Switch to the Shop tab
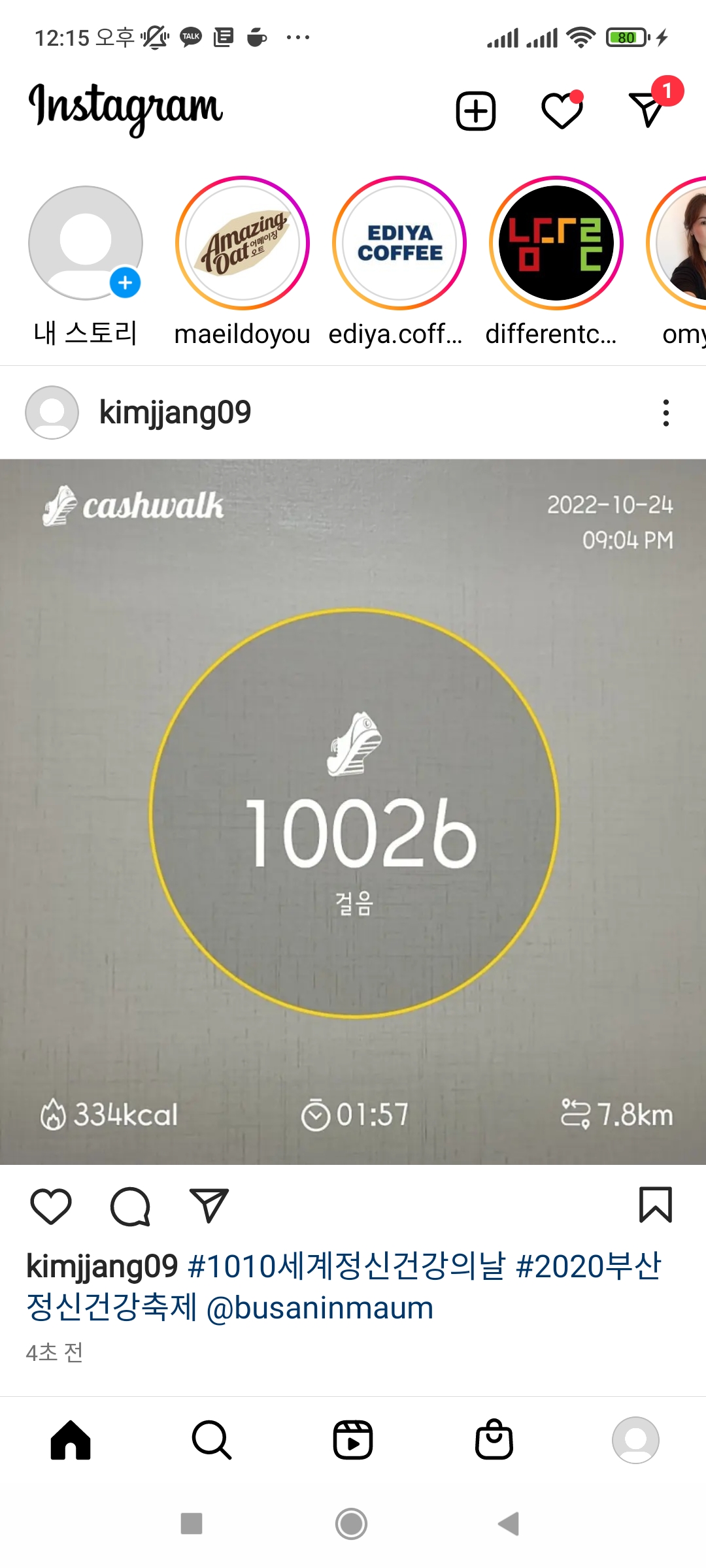 (494, 1440)
